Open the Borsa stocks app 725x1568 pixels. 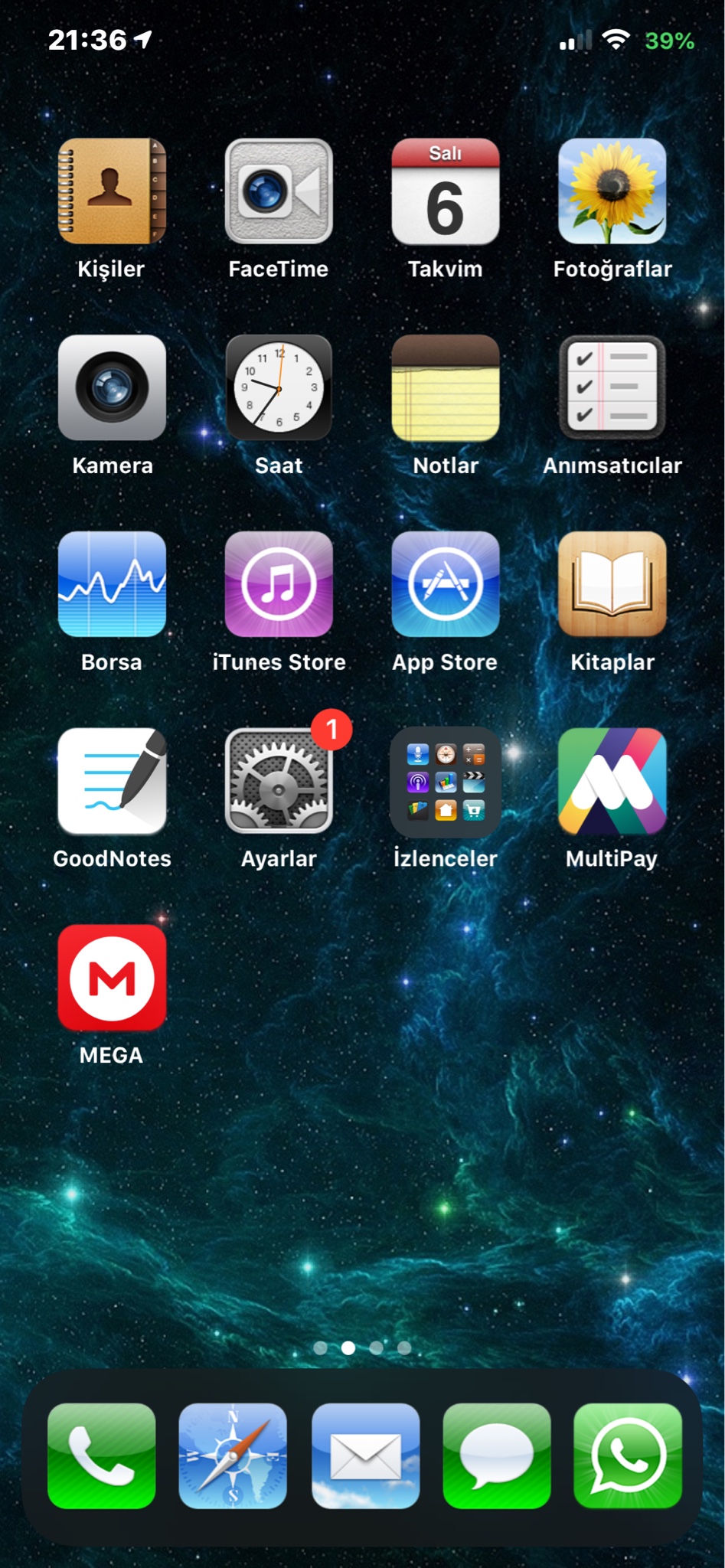coord(112,584)
